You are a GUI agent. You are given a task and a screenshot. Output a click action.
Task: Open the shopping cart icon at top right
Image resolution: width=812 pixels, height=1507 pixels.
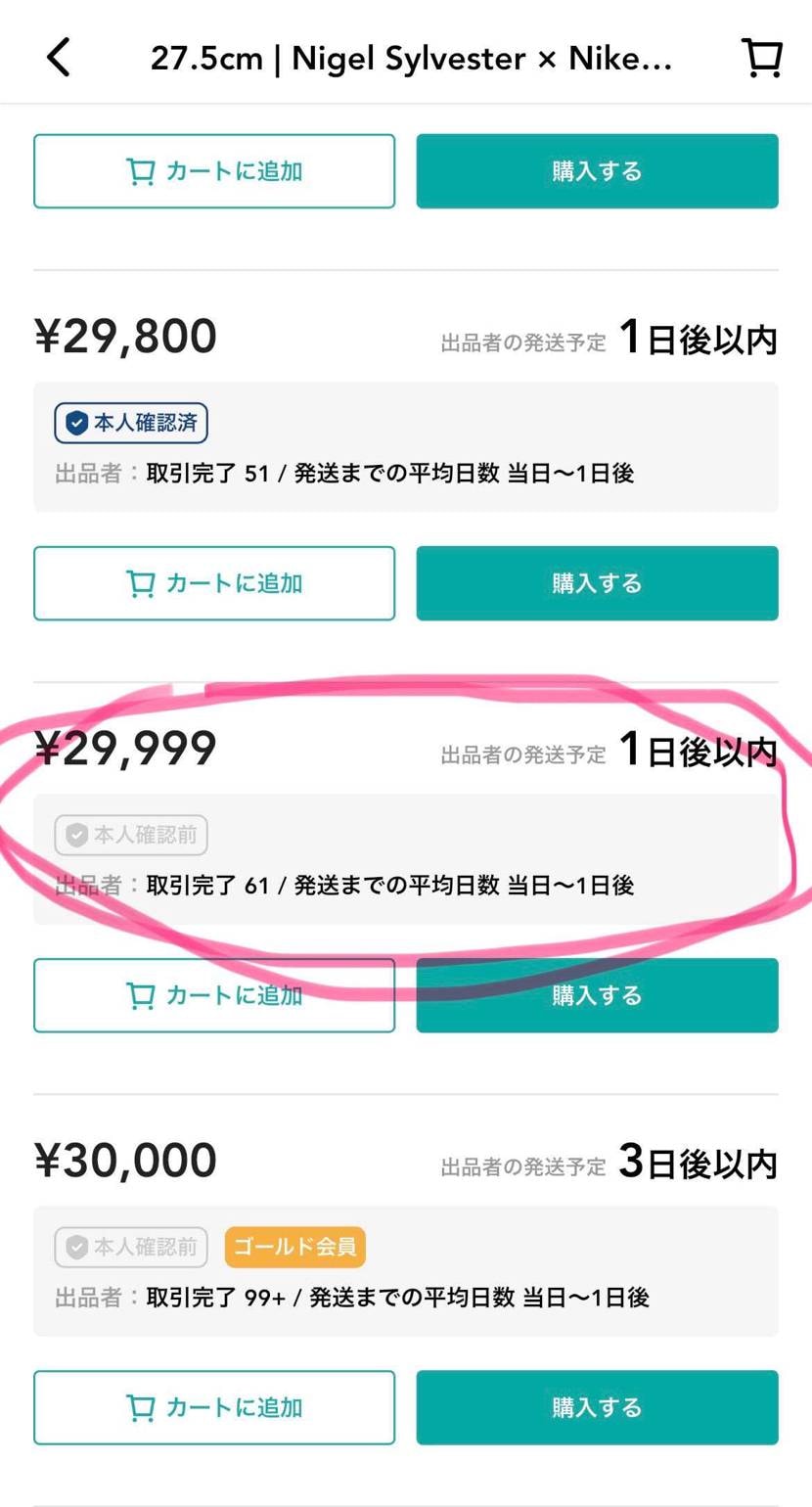(761, 56)
